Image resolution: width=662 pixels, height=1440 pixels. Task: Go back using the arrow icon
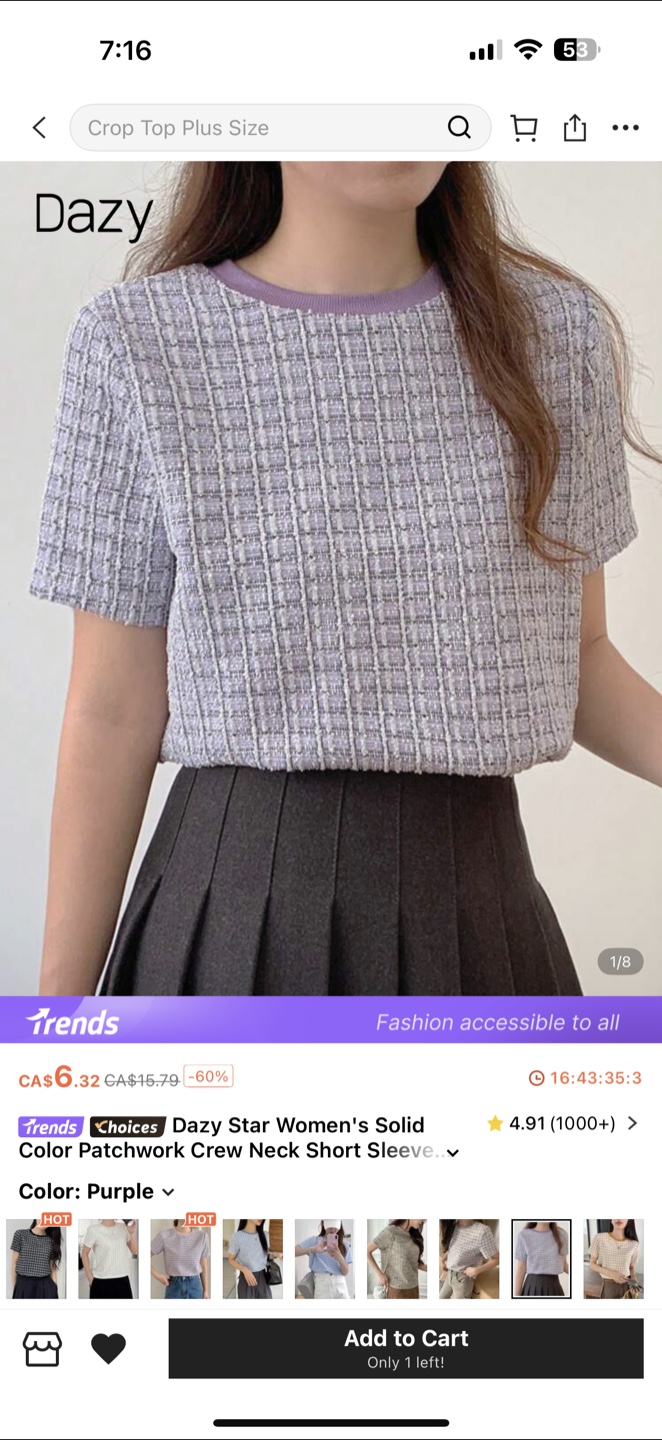pyautogui.click(x=39, y=128)
